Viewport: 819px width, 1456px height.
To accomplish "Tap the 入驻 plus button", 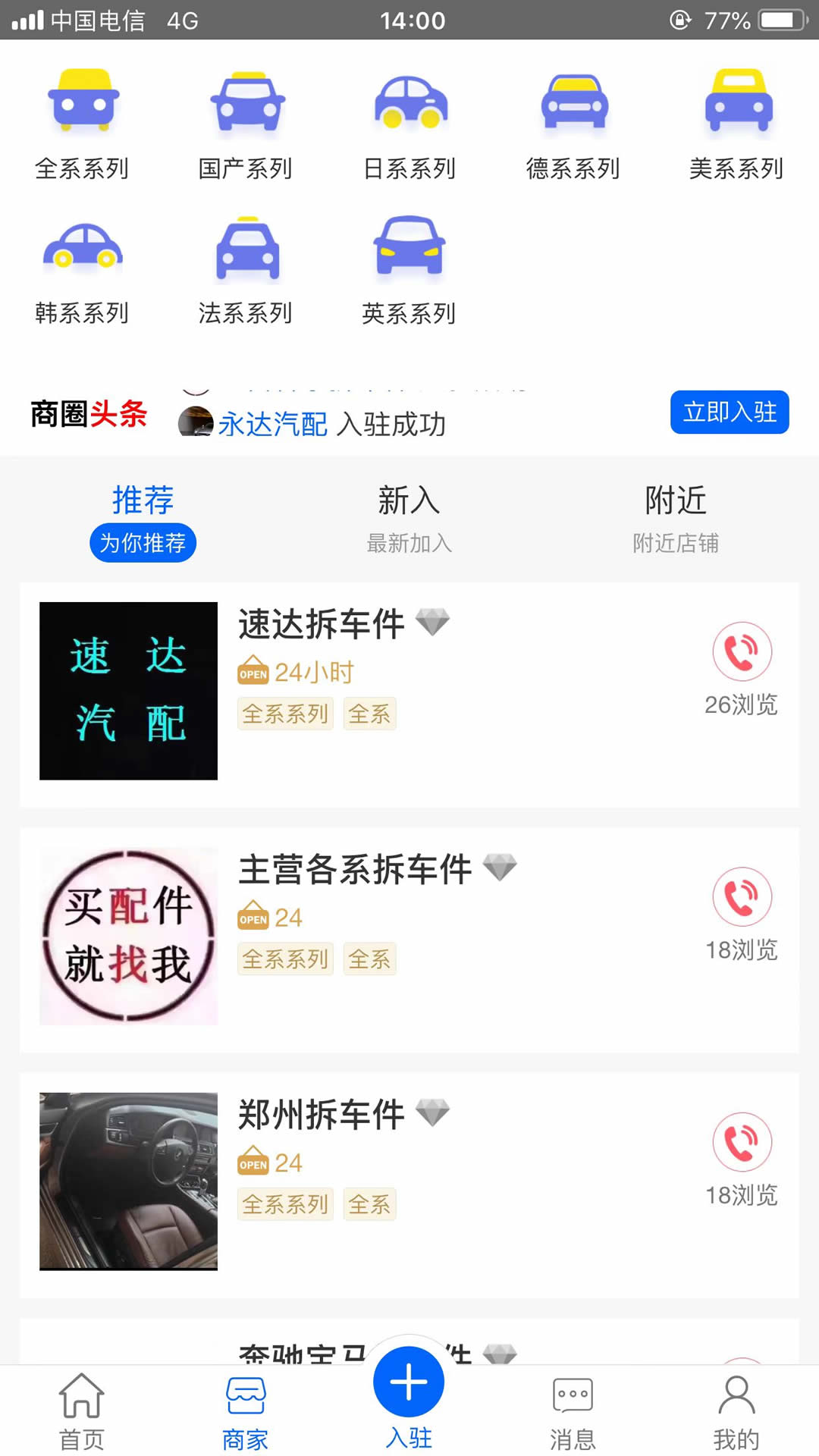I will (x=409, y=1382).
